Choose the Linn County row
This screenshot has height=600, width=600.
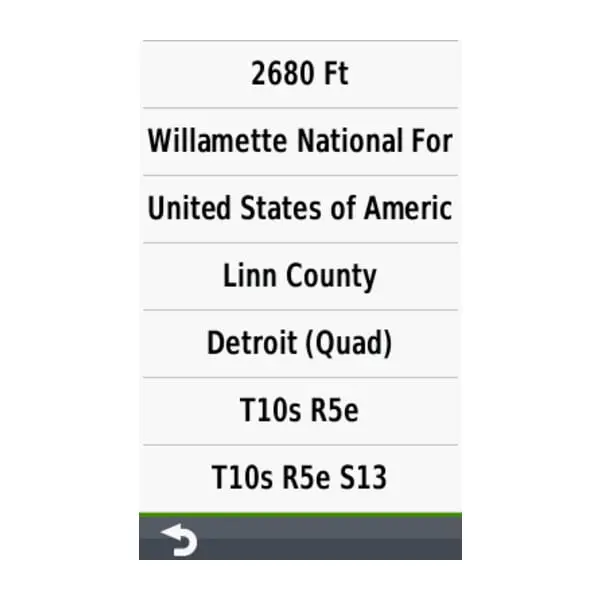coord(300,276)
